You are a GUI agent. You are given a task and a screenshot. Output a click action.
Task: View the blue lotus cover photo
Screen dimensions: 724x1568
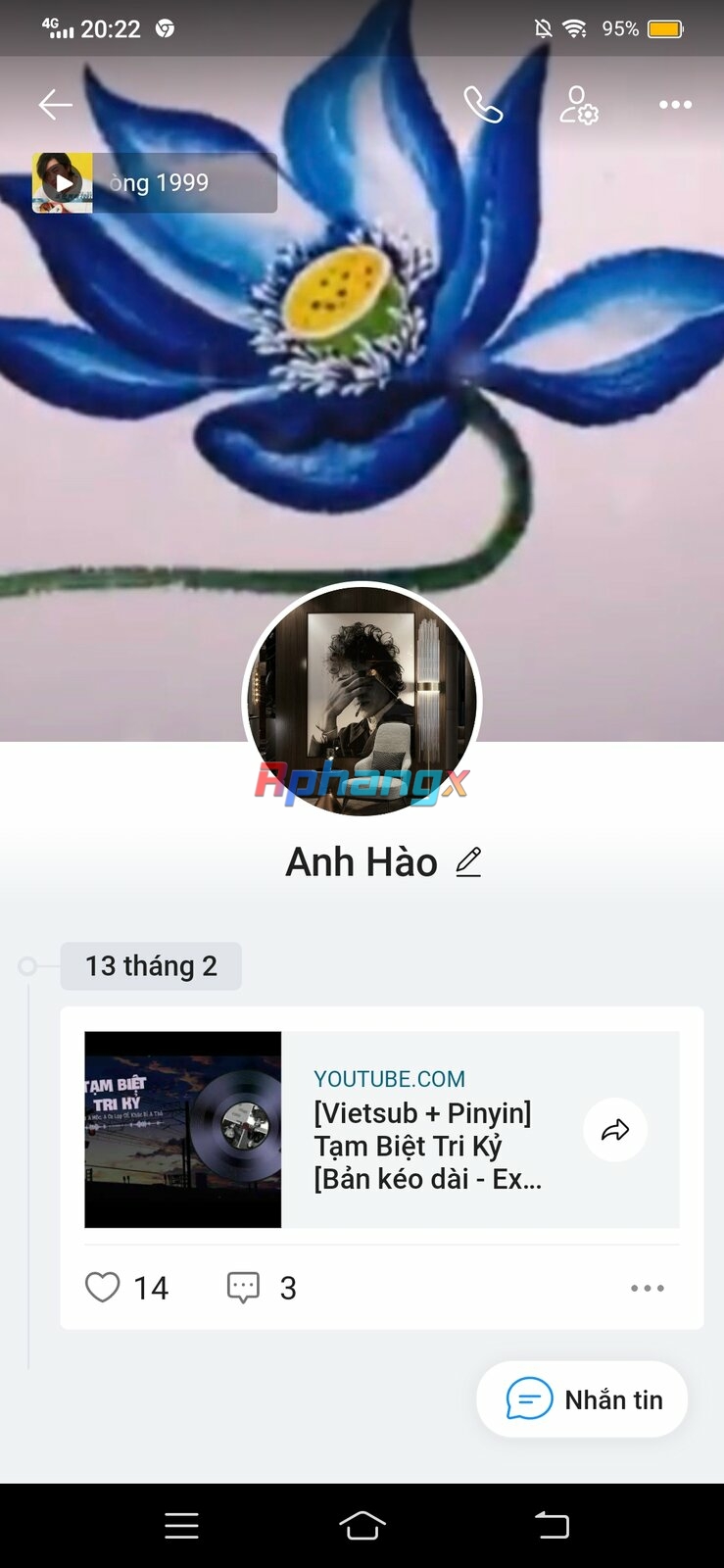coord(362,323)
